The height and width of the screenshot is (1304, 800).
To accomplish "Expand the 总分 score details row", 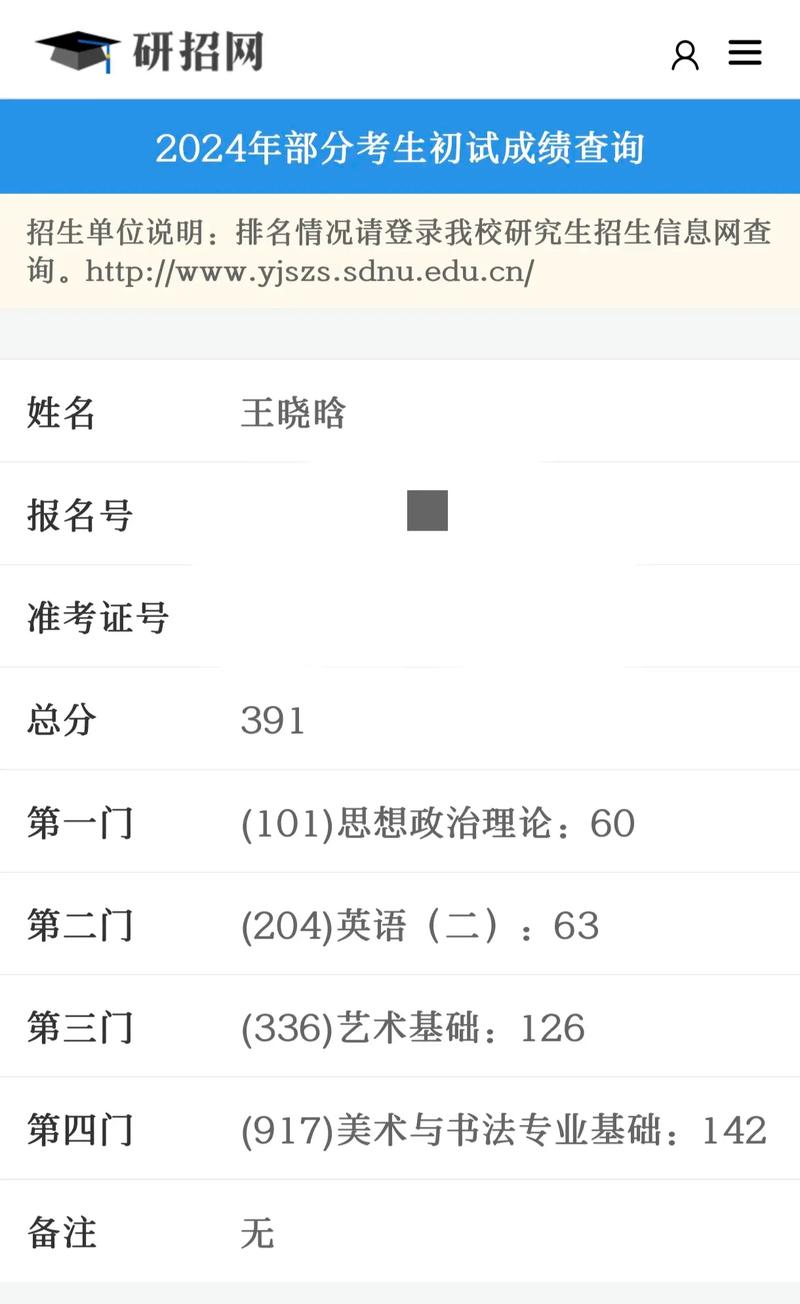I will click(400, 720).
